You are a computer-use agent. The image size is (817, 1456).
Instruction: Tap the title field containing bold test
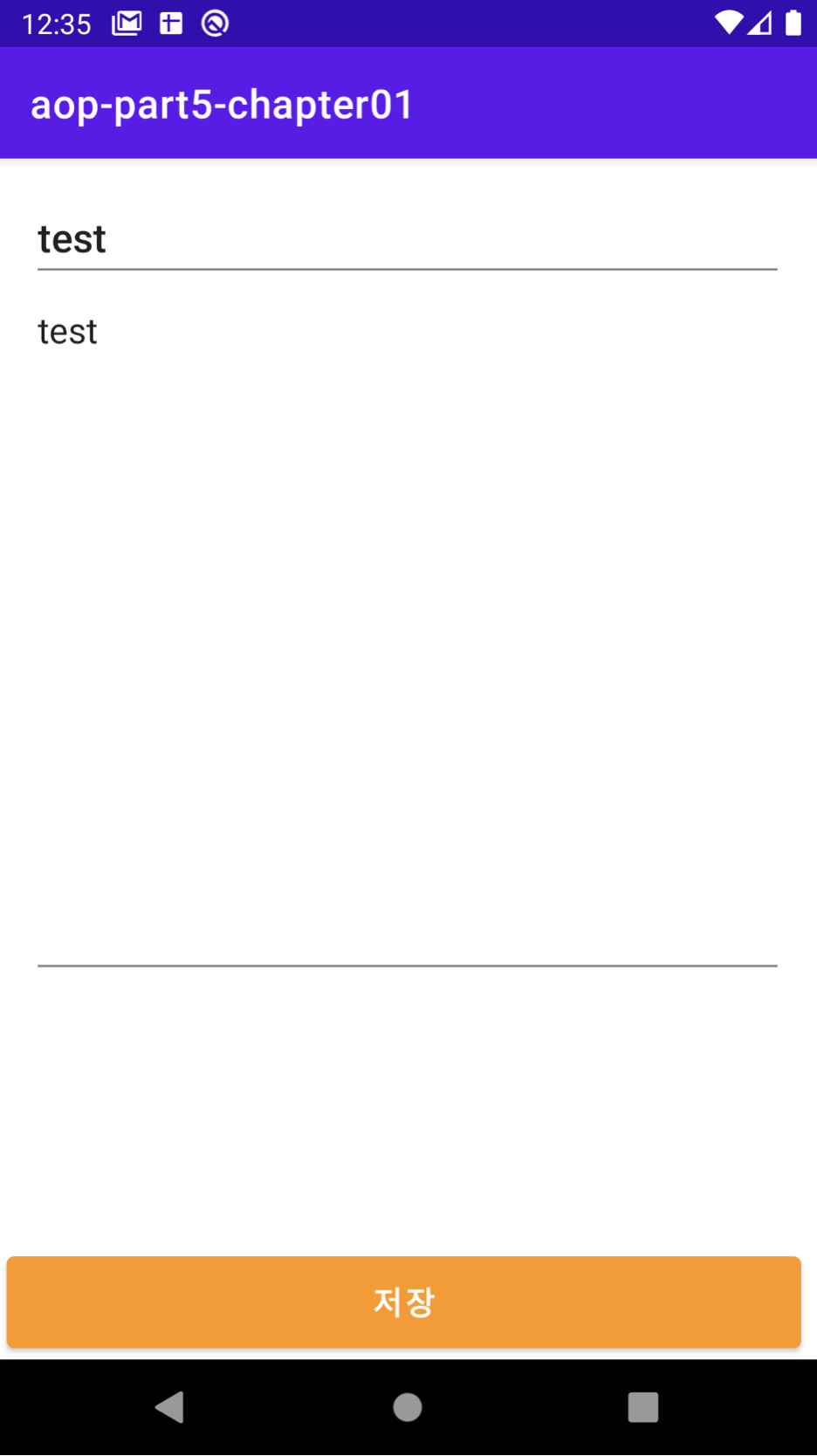(x=407, y=239)
